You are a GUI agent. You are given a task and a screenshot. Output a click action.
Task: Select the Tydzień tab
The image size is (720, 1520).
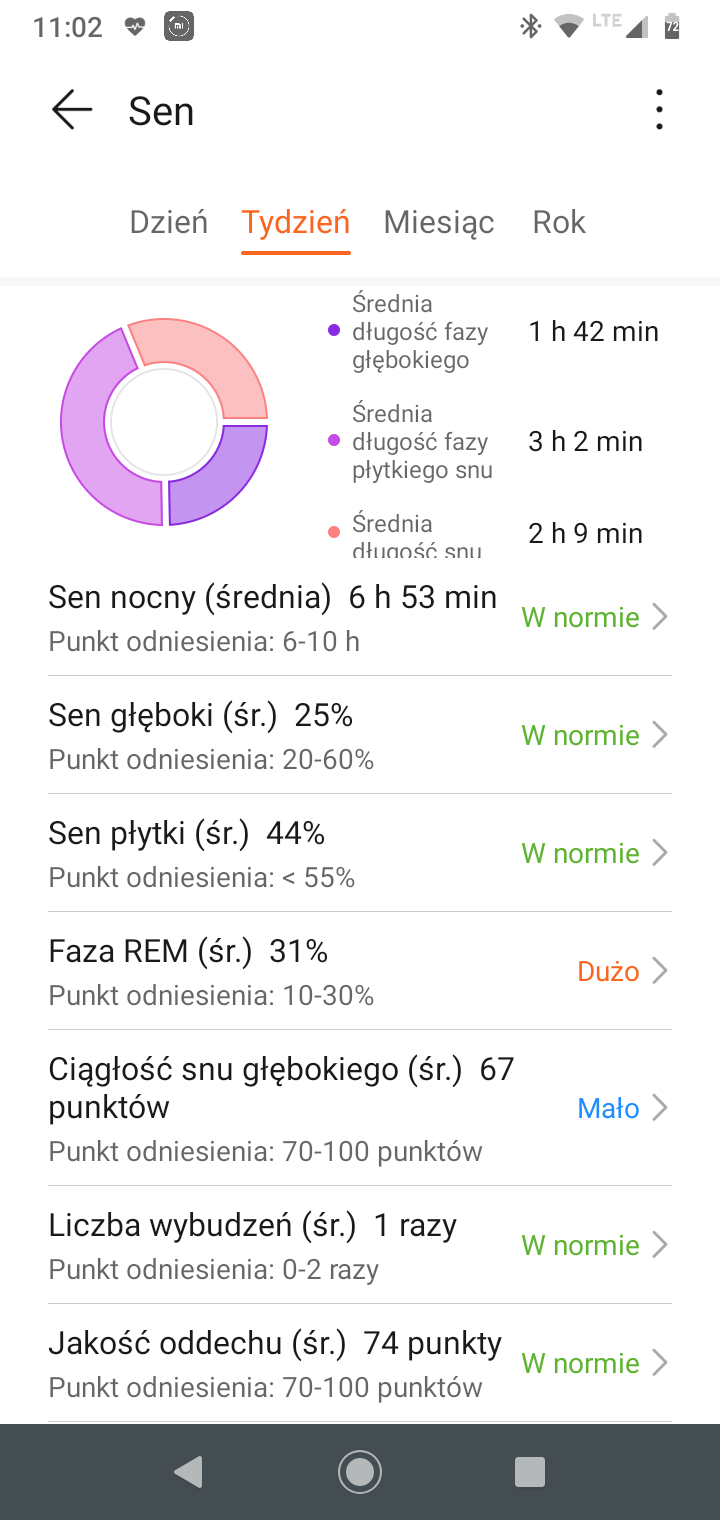(x=296, y=222)
